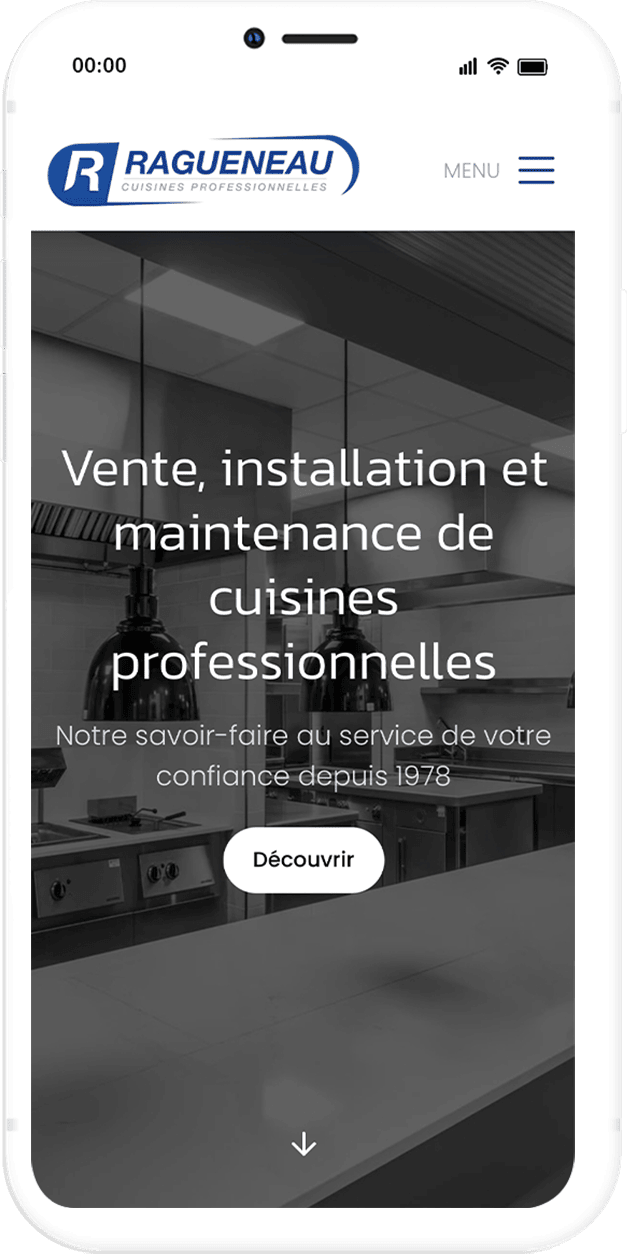Tap the down arrow below the banner
The image size is (627, 1254).
point(303,1144)
